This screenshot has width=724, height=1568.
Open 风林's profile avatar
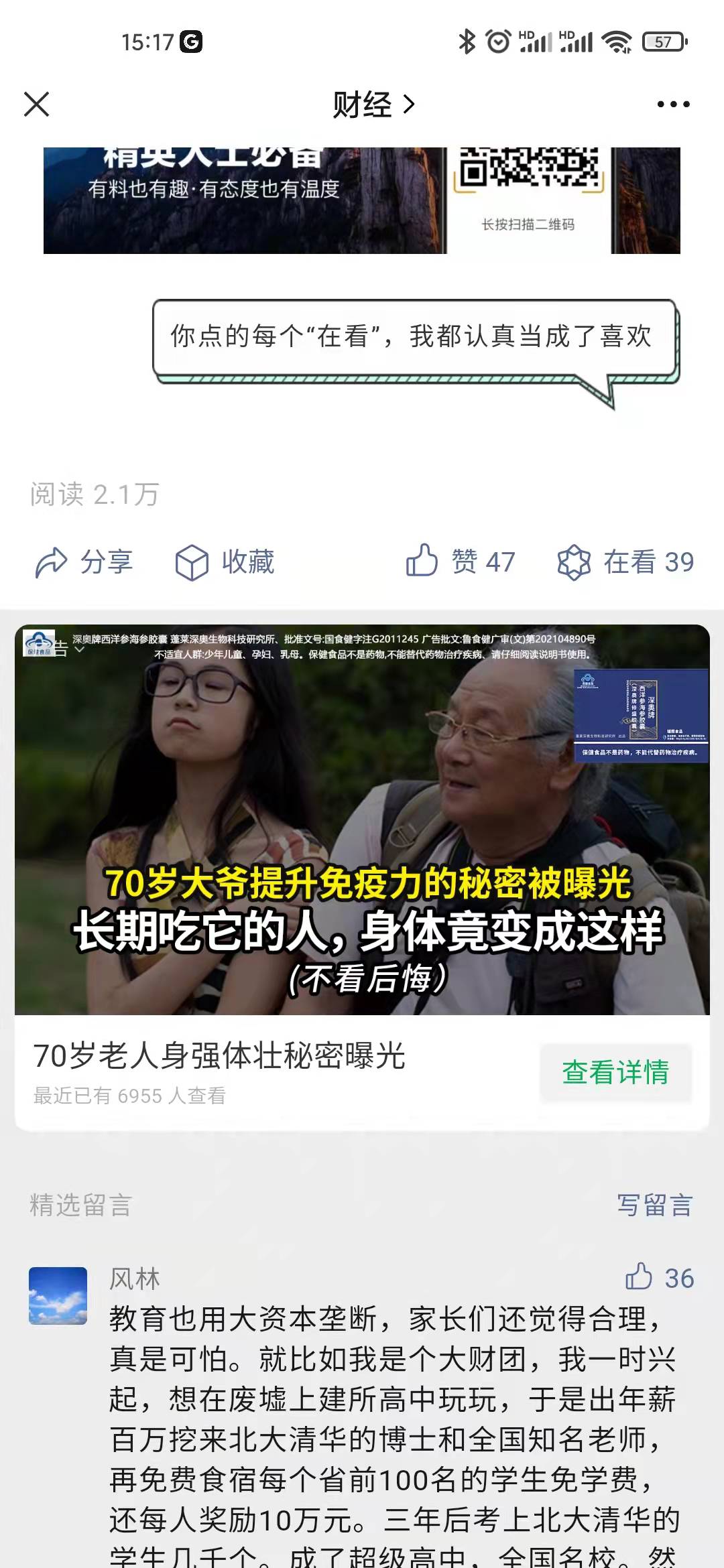(x=58, y=1295)
